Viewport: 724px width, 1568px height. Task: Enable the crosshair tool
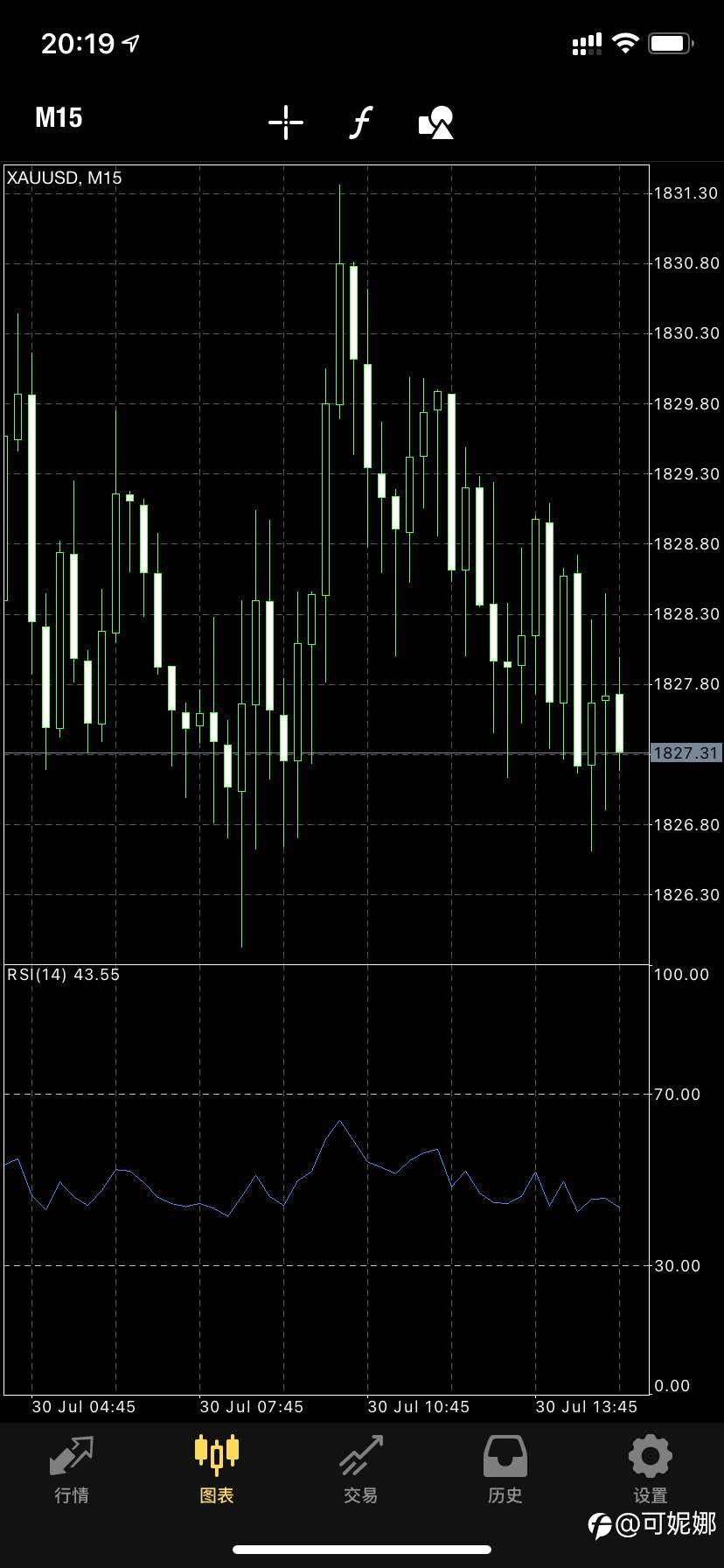tap(286, 122)
